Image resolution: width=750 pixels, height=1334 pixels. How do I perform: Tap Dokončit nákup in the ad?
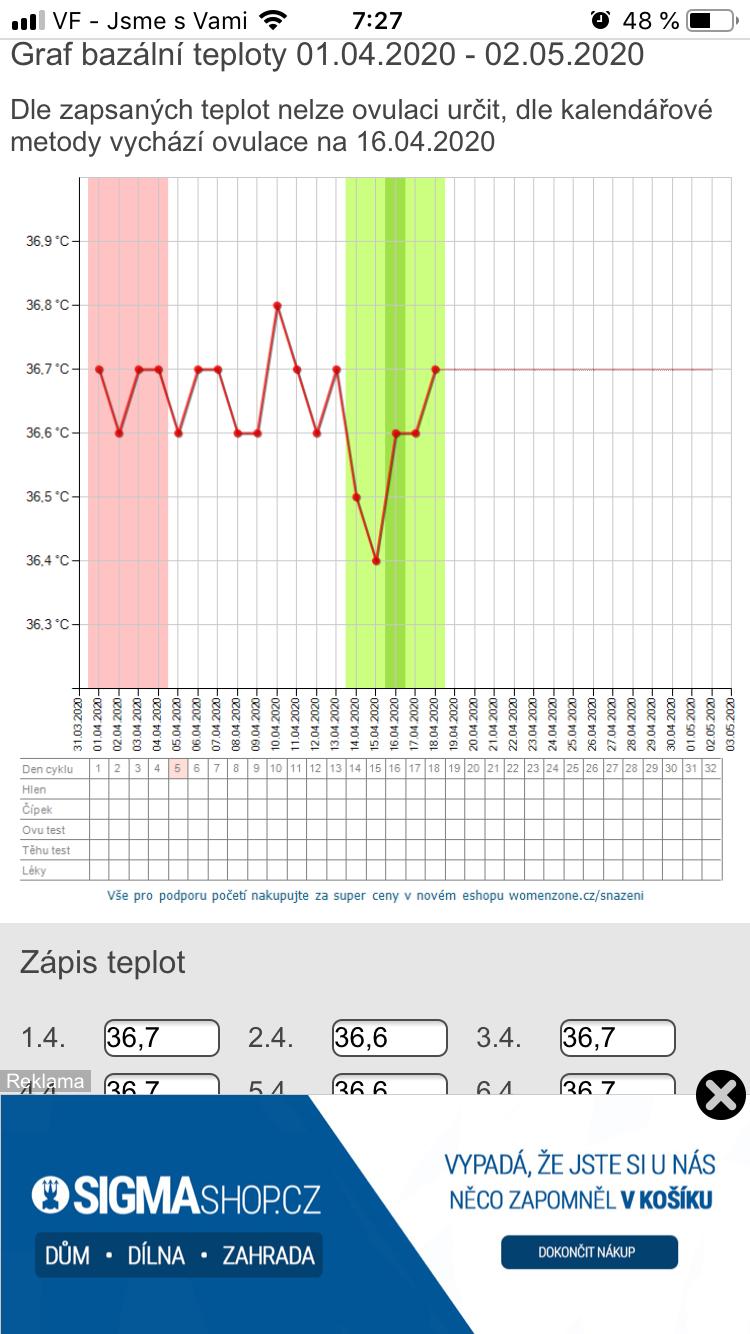tap(588, 1252)
